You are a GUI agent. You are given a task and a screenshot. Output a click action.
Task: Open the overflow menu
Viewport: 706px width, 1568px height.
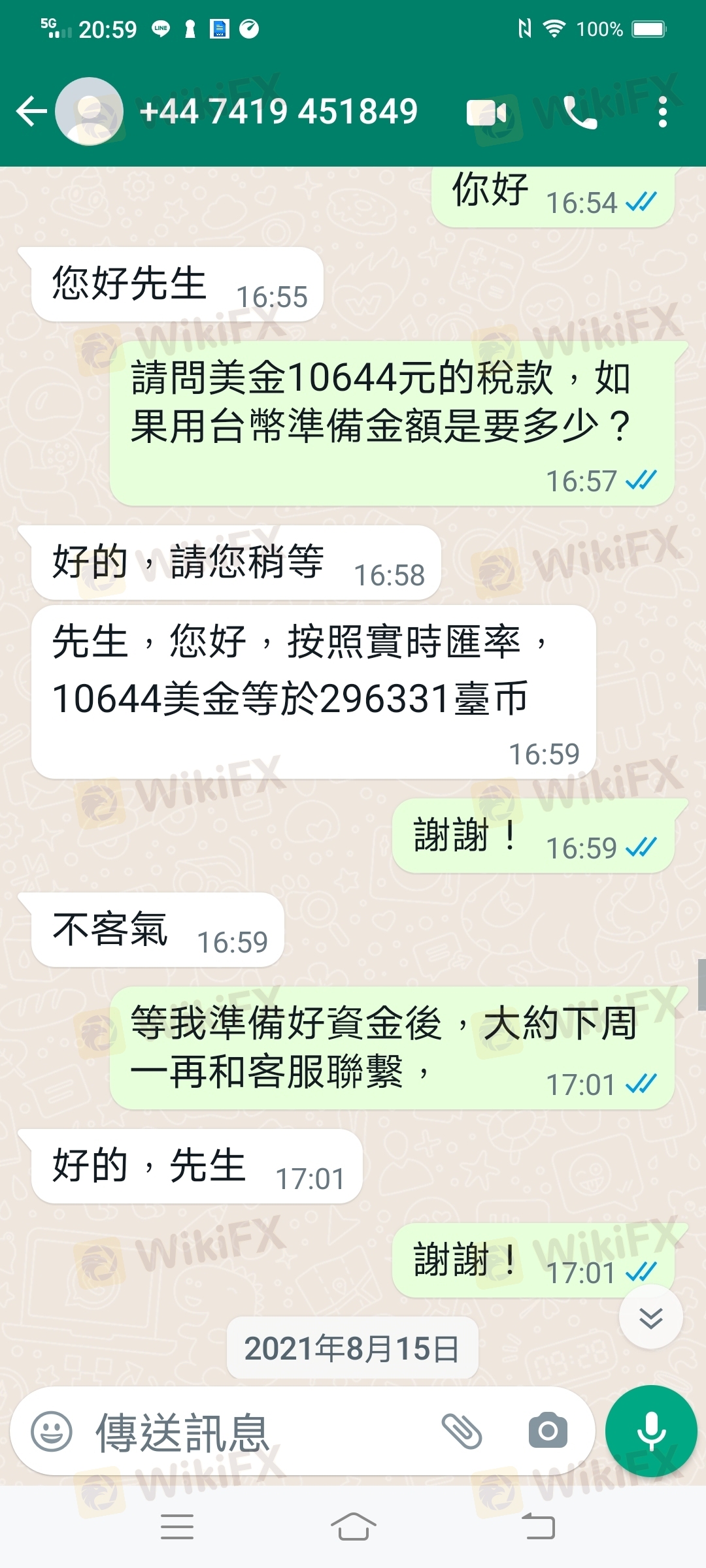[x=662, y=112]
